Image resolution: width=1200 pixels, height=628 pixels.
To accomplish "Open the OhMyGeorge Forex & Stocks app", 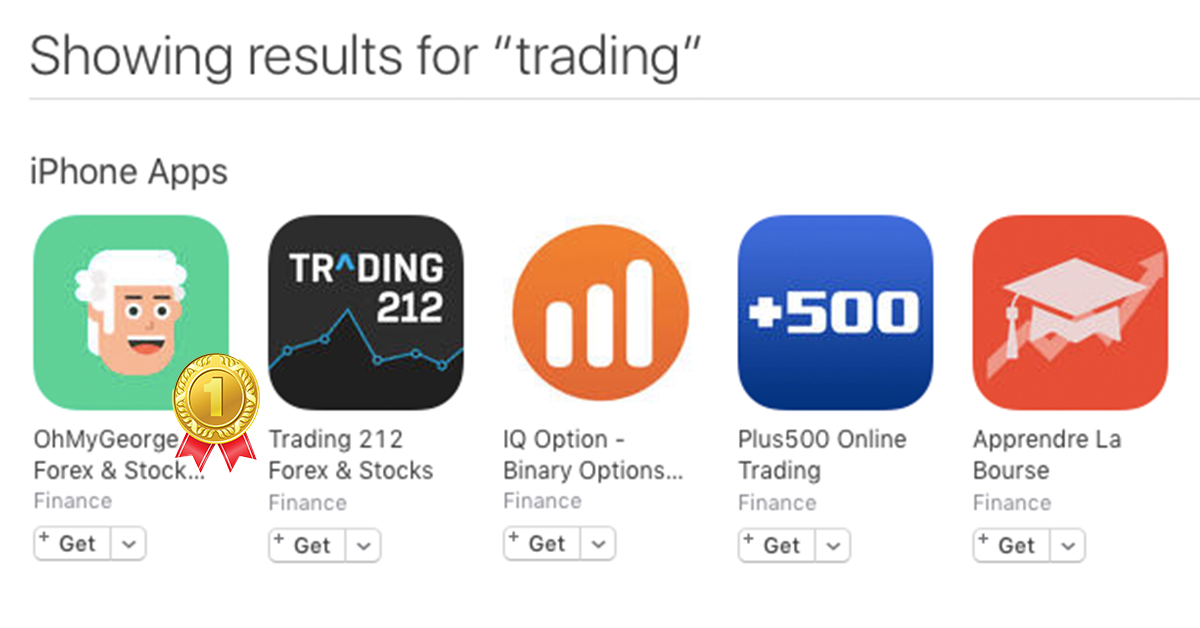I will pyautogui.click(x=130, y=312).
